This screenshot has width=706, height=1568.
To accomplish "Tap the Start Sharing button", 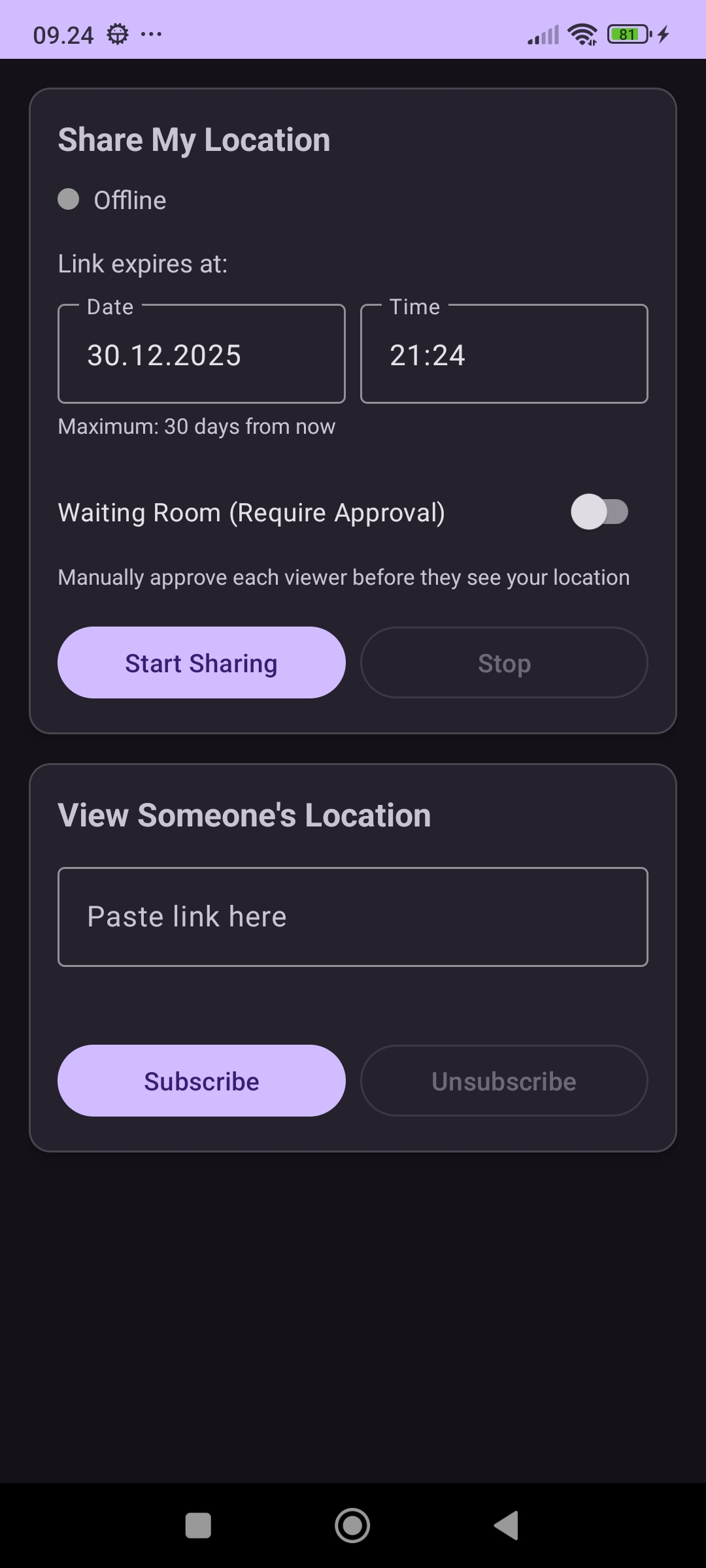I will [x=201, y=662].
